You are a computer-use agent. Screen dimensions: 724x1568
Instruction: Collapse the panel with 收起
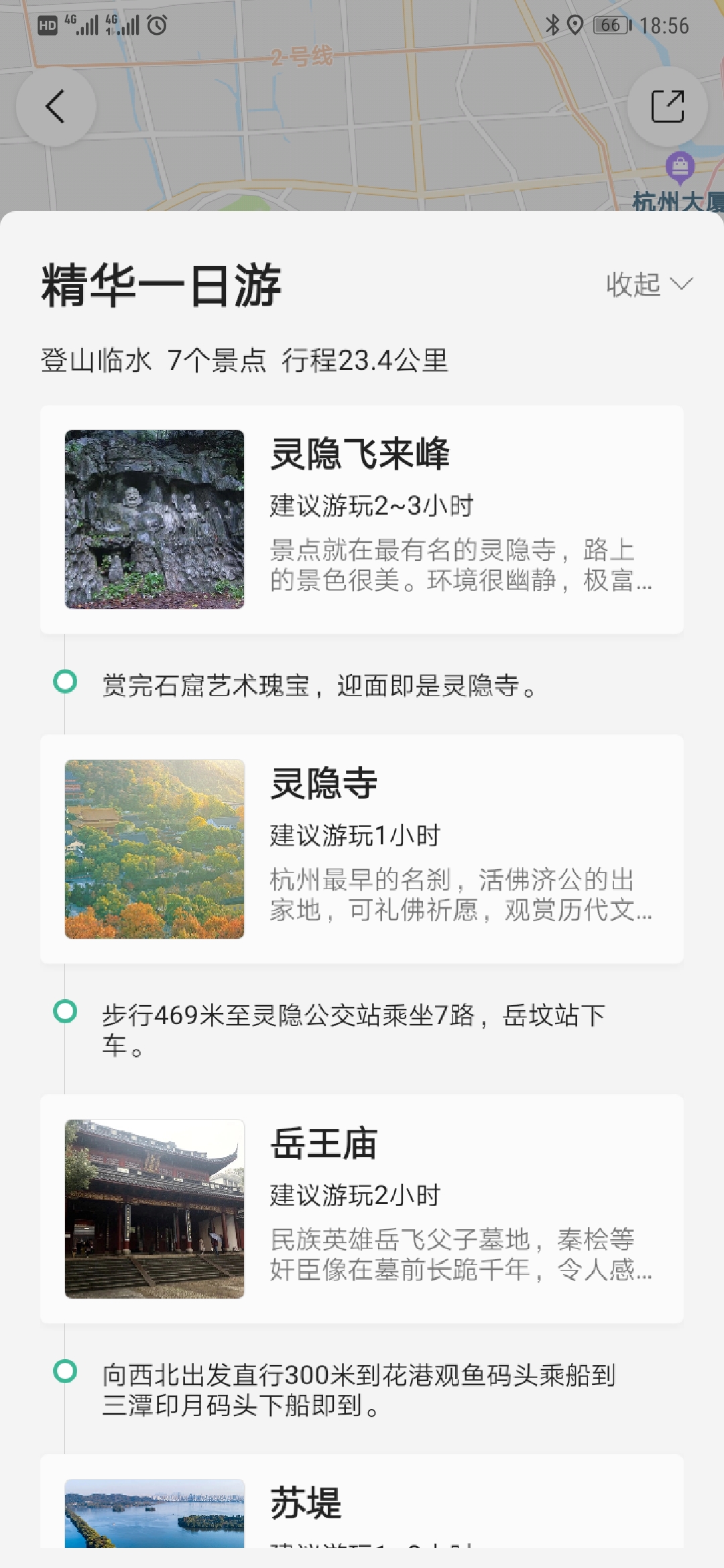coord(648,285)
